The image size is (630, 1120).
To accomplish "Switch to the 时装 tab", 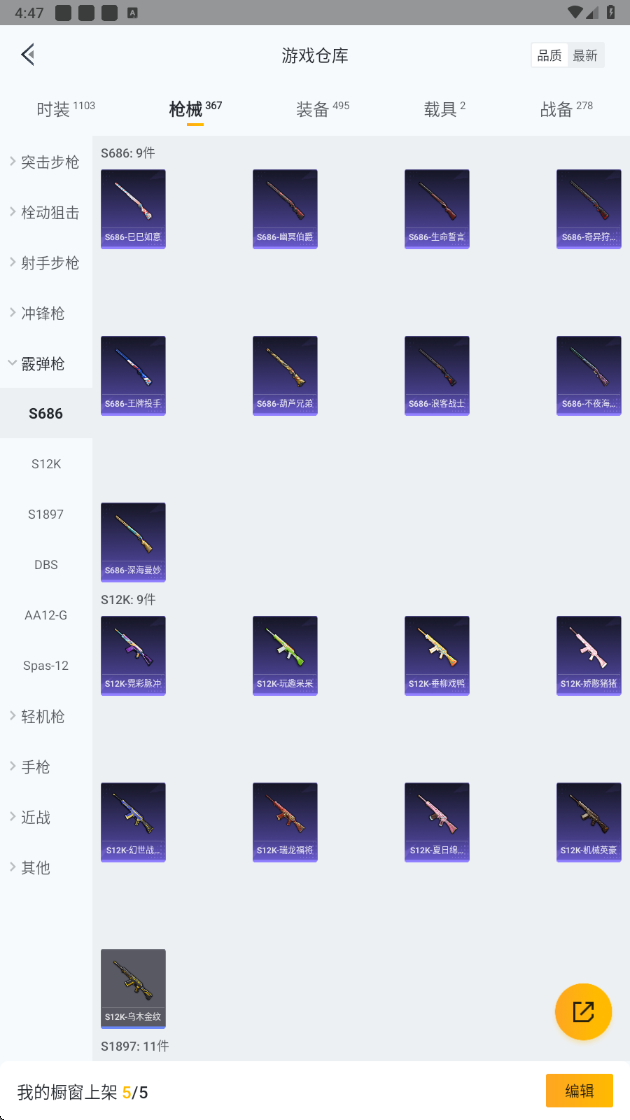I will (66, 109).
